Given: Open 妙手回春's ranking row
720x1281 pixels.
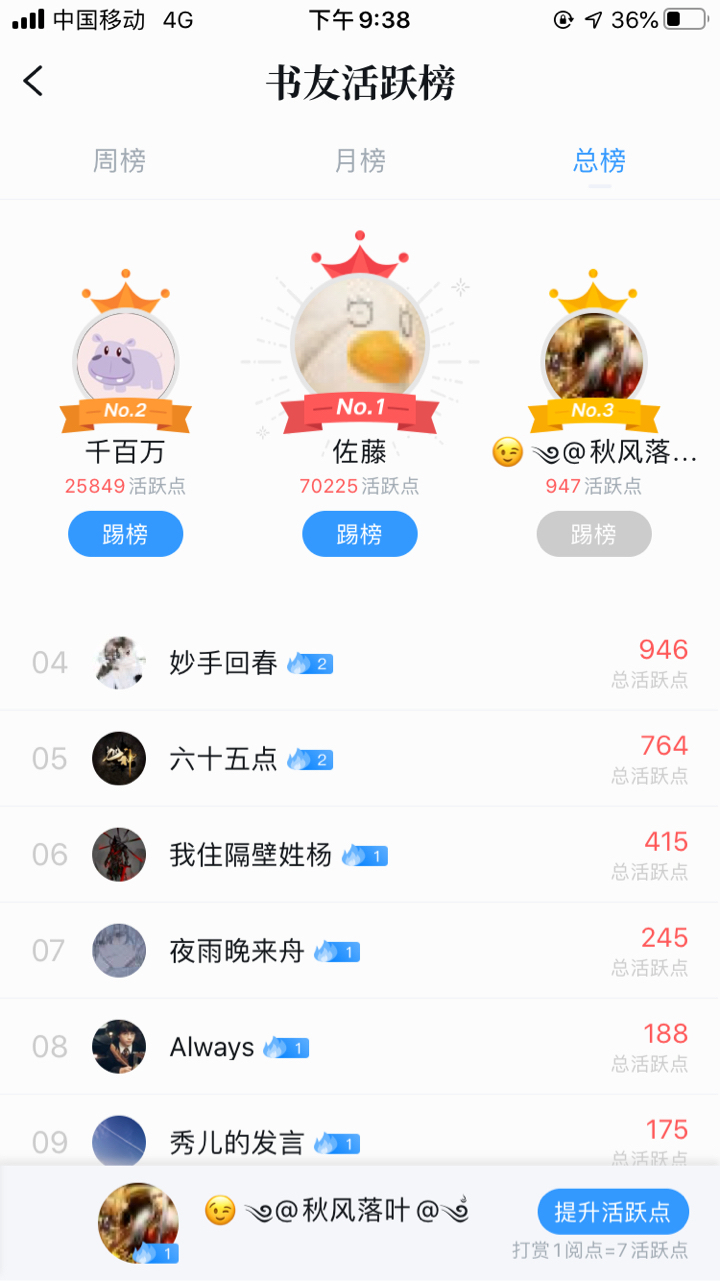Looking at the screenshot, I should [360, 662].
